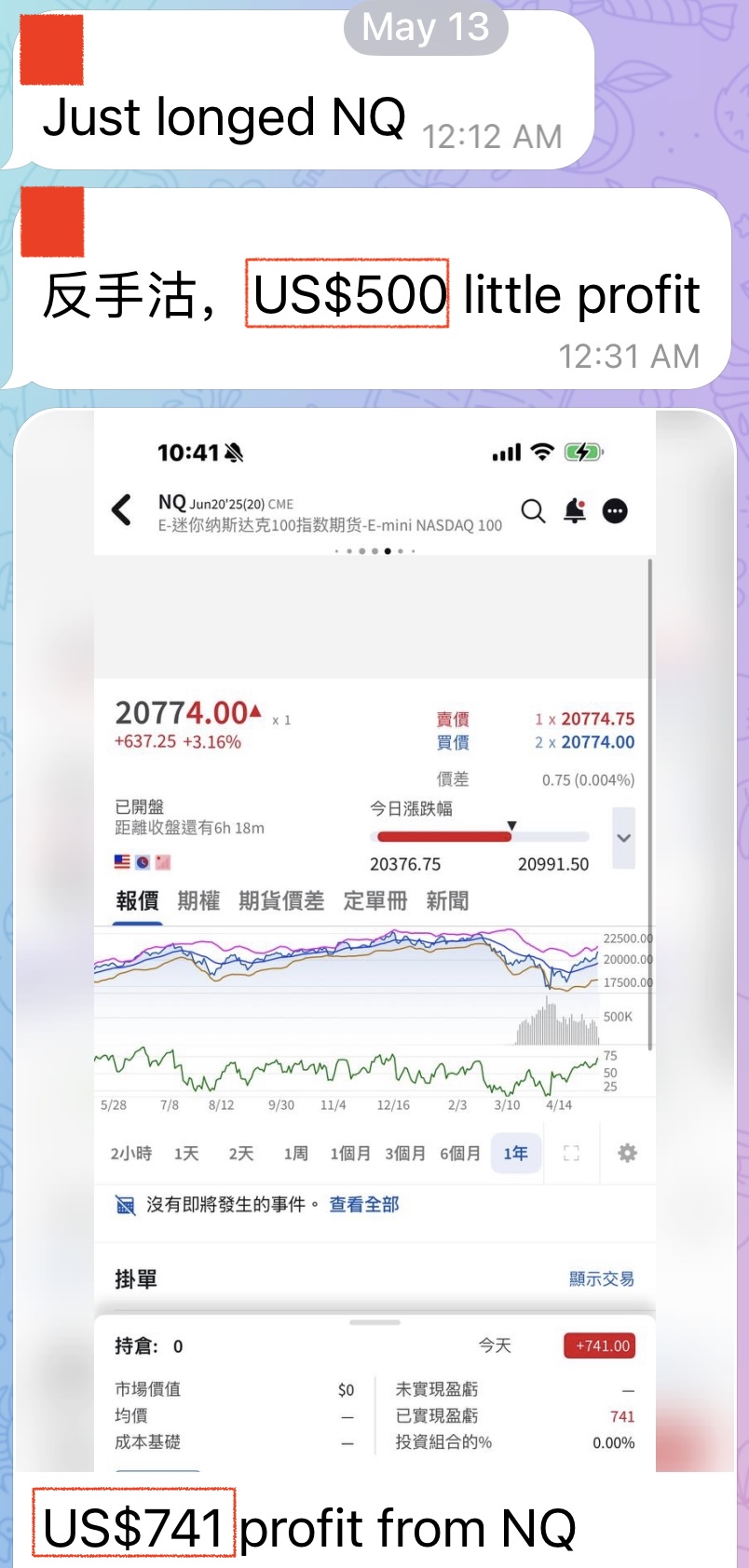Open the NQ trading screenshot photo message

pos(374,940)
